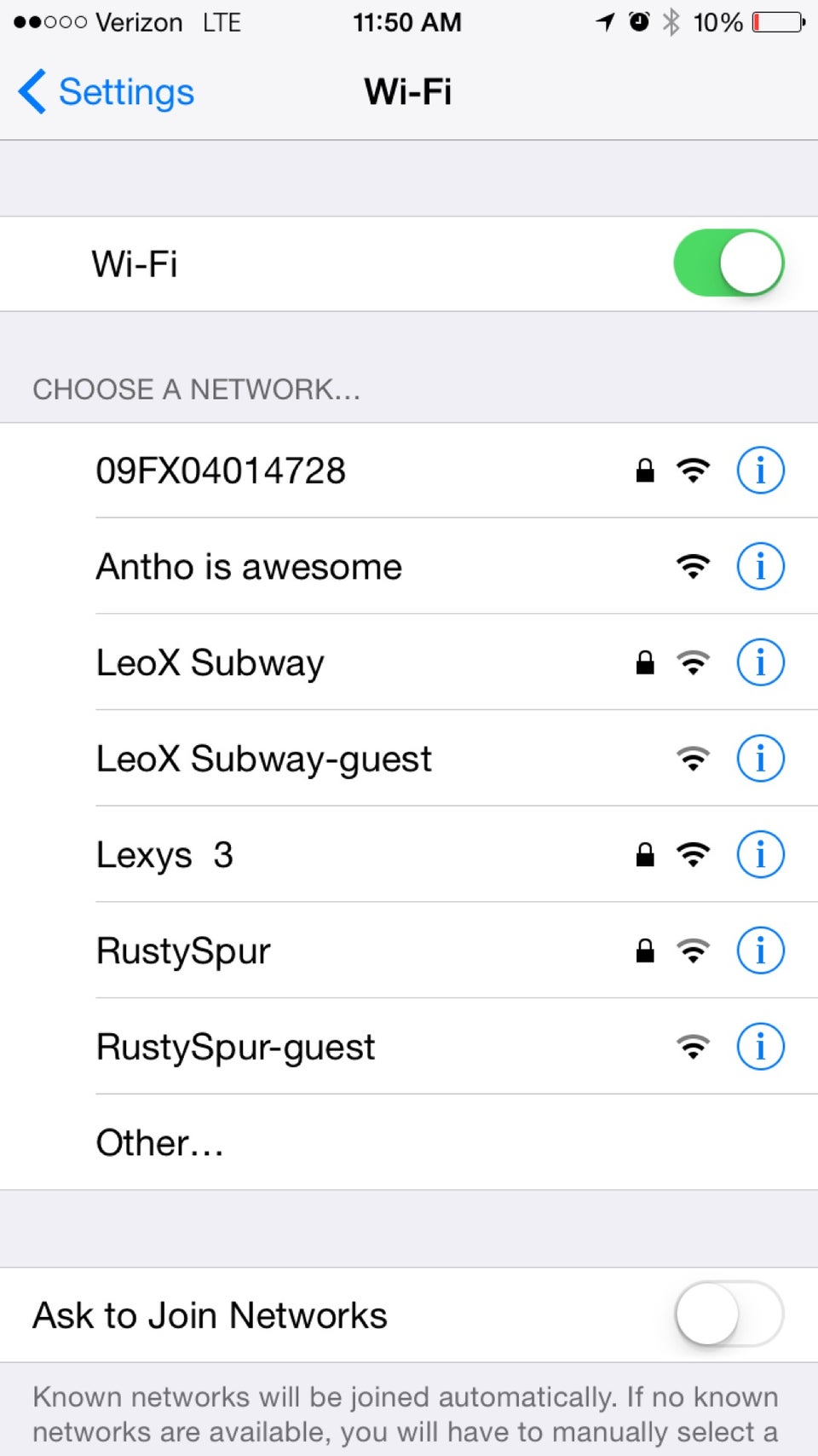Connect to Antho is awesome network
The height and width of the screenshot is (1456, 818).
point(249,567)
